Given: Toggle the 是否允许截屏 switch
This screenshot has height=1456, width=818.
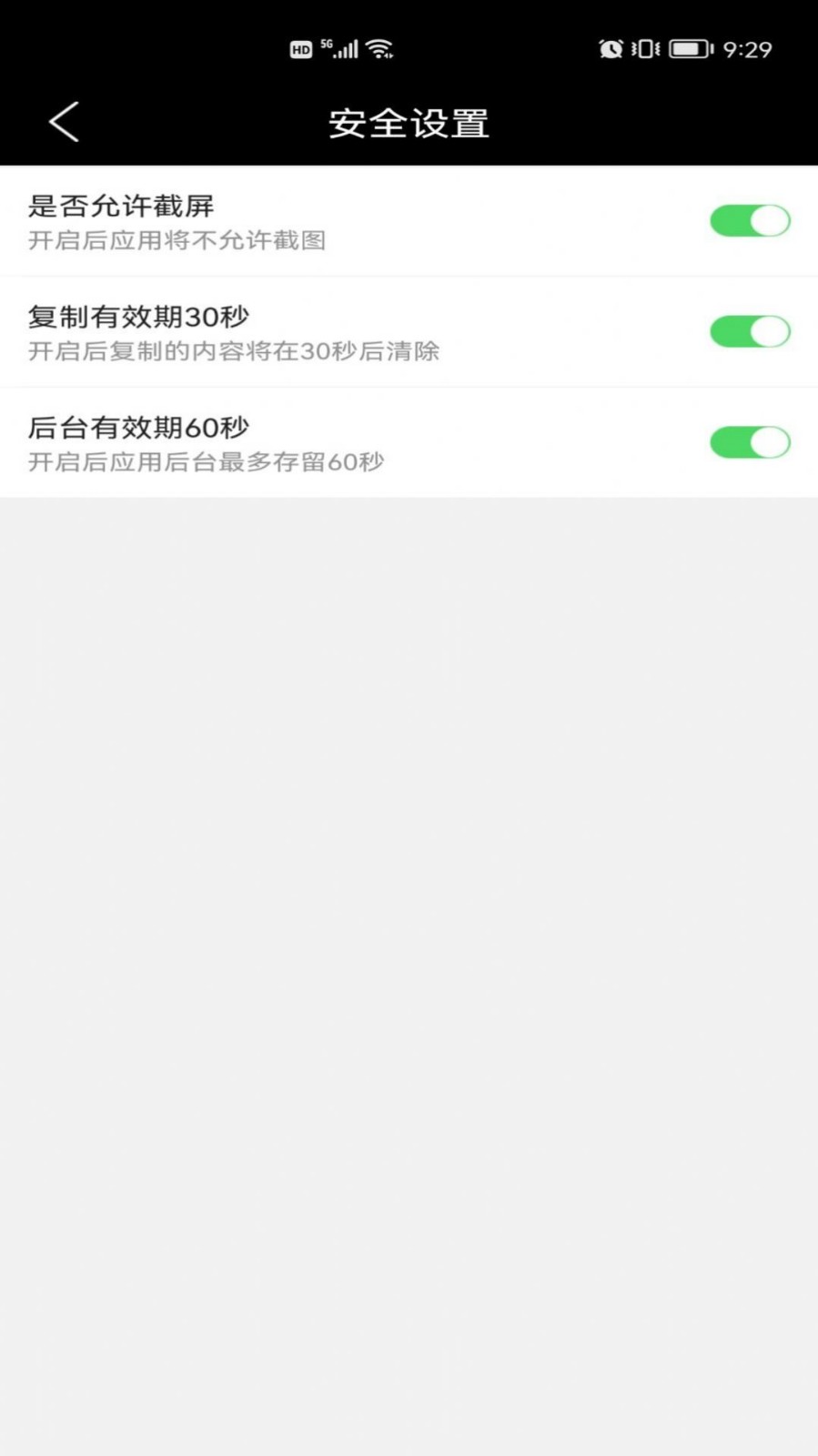Looking at the screenshot, I should point(750,221).
